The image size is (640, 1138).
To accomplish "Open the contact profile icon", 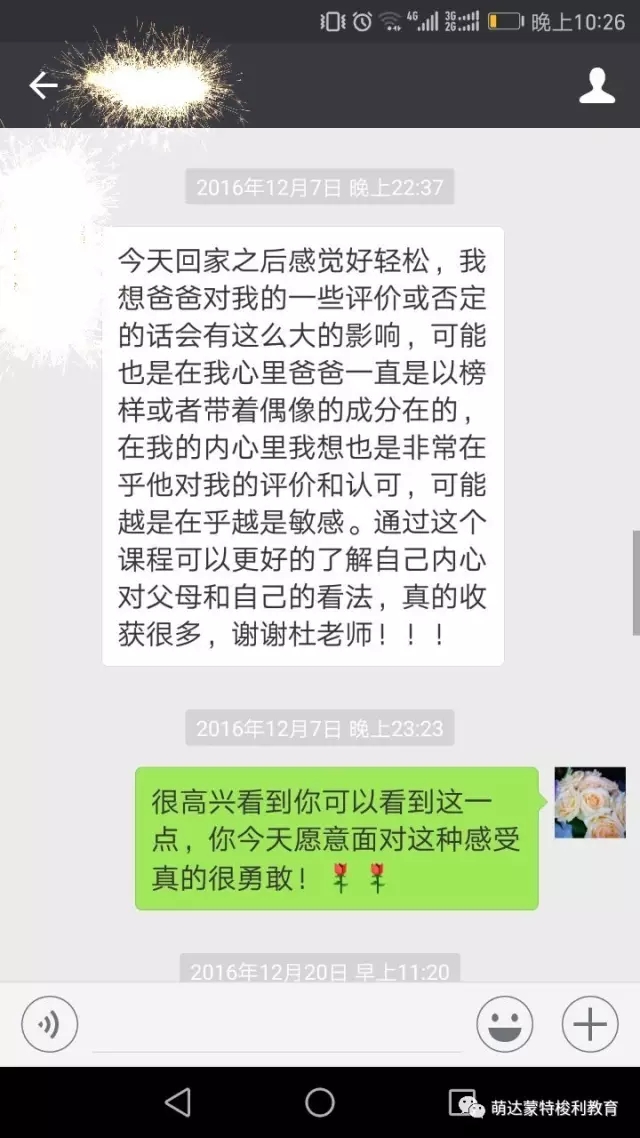I will pos(597,86).
